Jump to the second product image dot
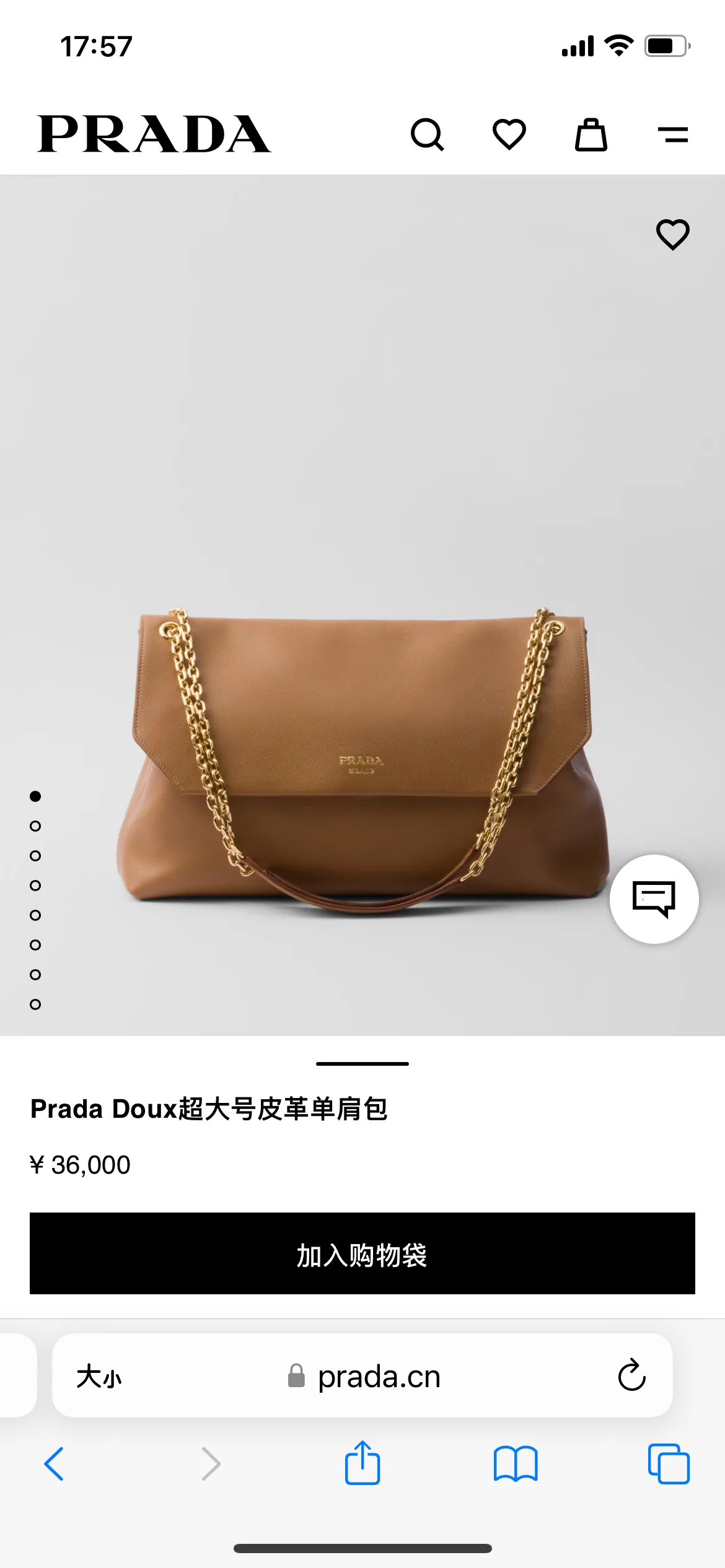Image resolution: width=725 pixels, height=1568 pixels. tap(35, 826)
